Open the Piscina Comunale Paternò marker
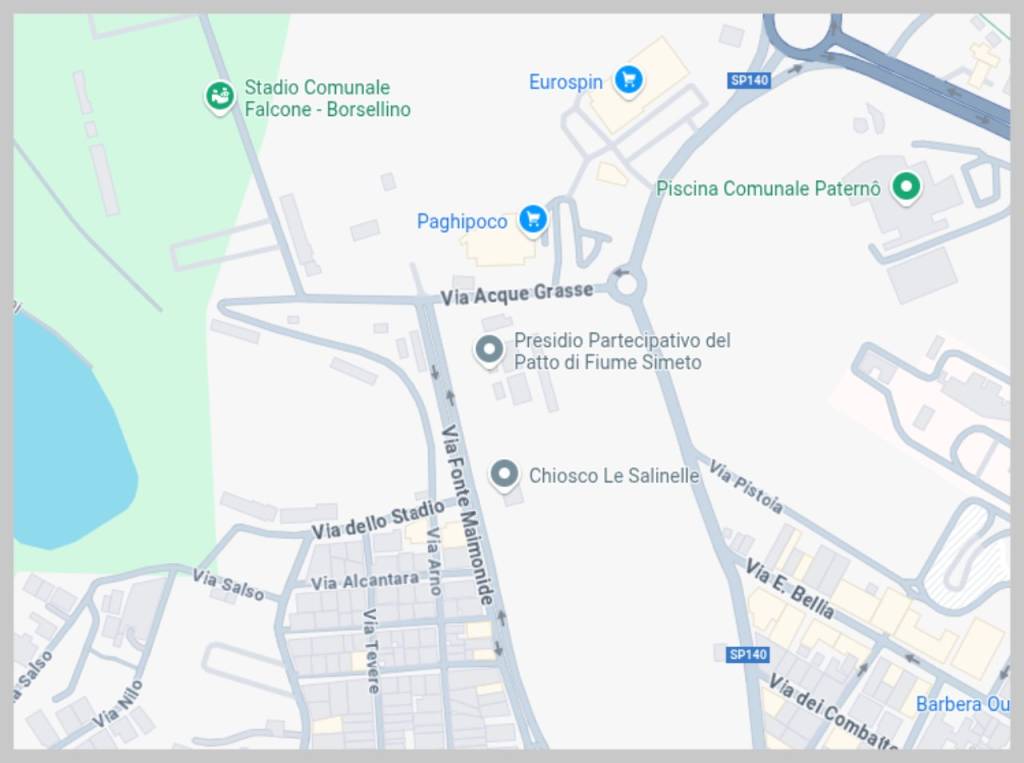The width and height of the screenshot is (1024, 763). pyautogui.click(x=906, y=186)
